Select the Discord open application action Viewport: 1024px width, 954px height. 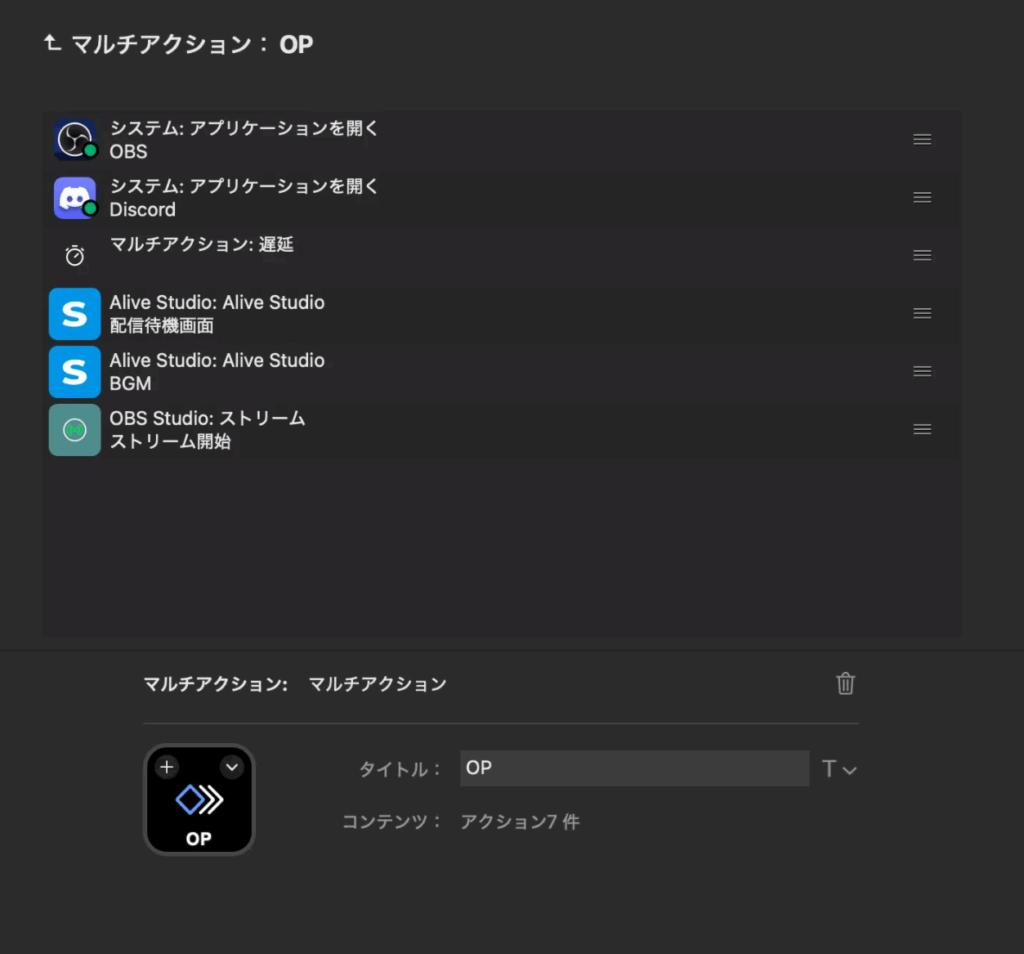point(244,198)
